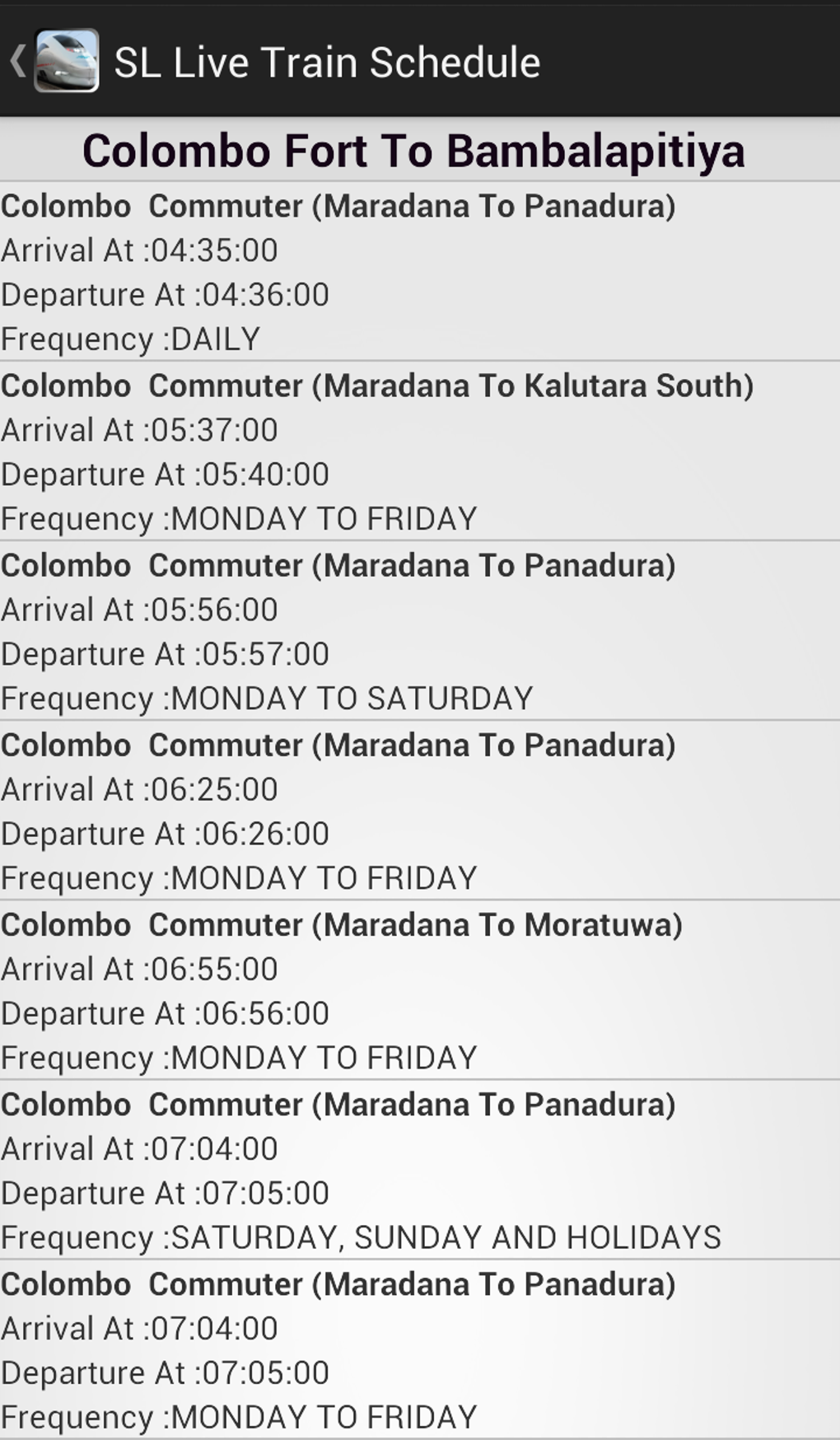Open the Maradana To Moratuwa train
Image resolution: width=840 pixels, height=1440 pixels.
point(420,989)
